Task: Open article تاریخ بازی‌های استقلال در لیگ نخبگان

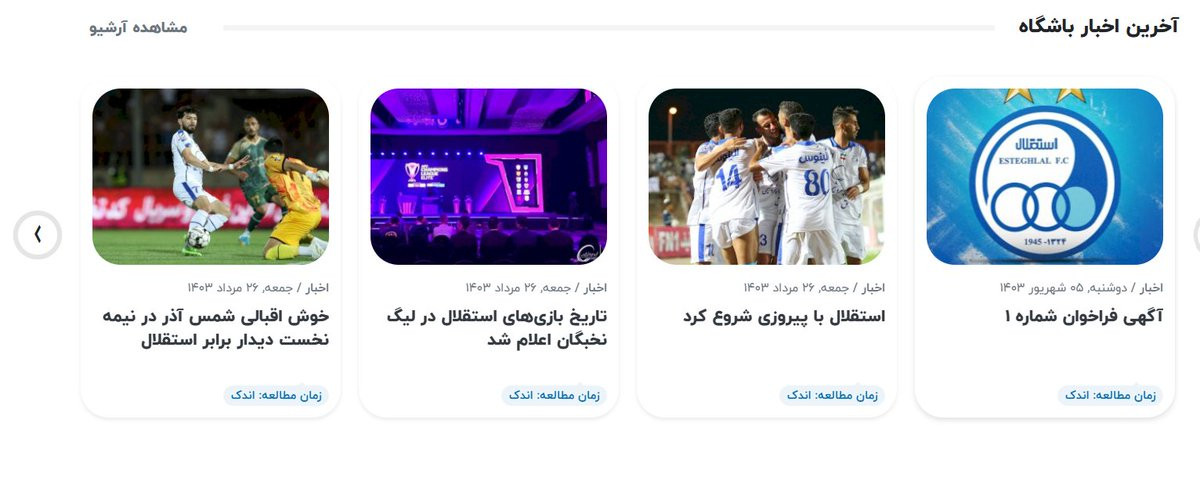Action: click(496, 328)
